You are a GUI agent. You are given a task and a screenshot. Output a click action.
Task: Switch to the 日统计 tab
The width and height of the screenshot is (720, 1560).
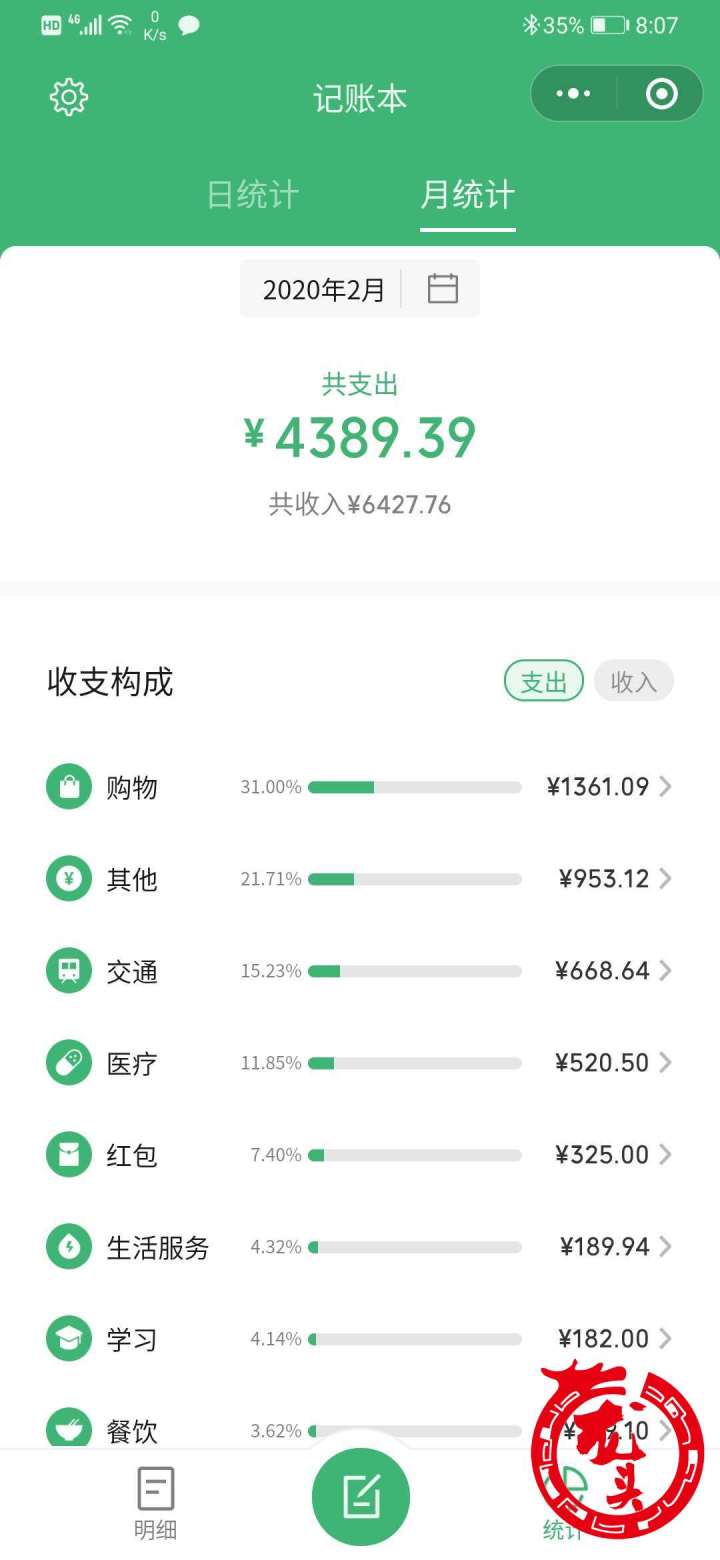[253, 196]
